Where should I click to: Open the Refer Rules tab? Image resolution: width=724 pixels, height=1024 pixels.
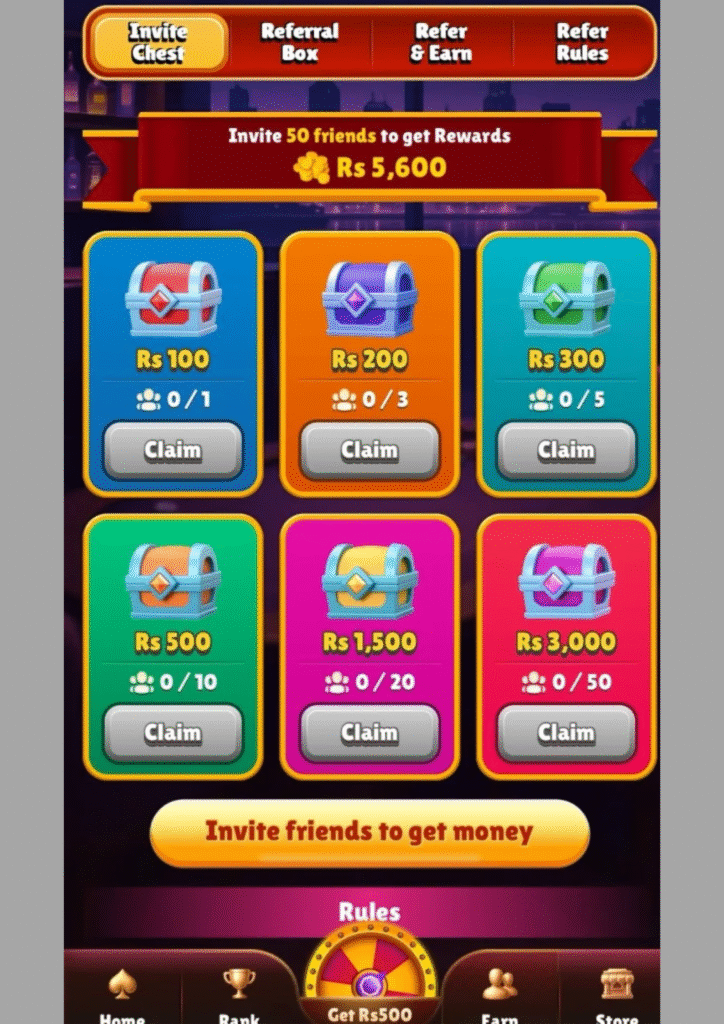583,43
